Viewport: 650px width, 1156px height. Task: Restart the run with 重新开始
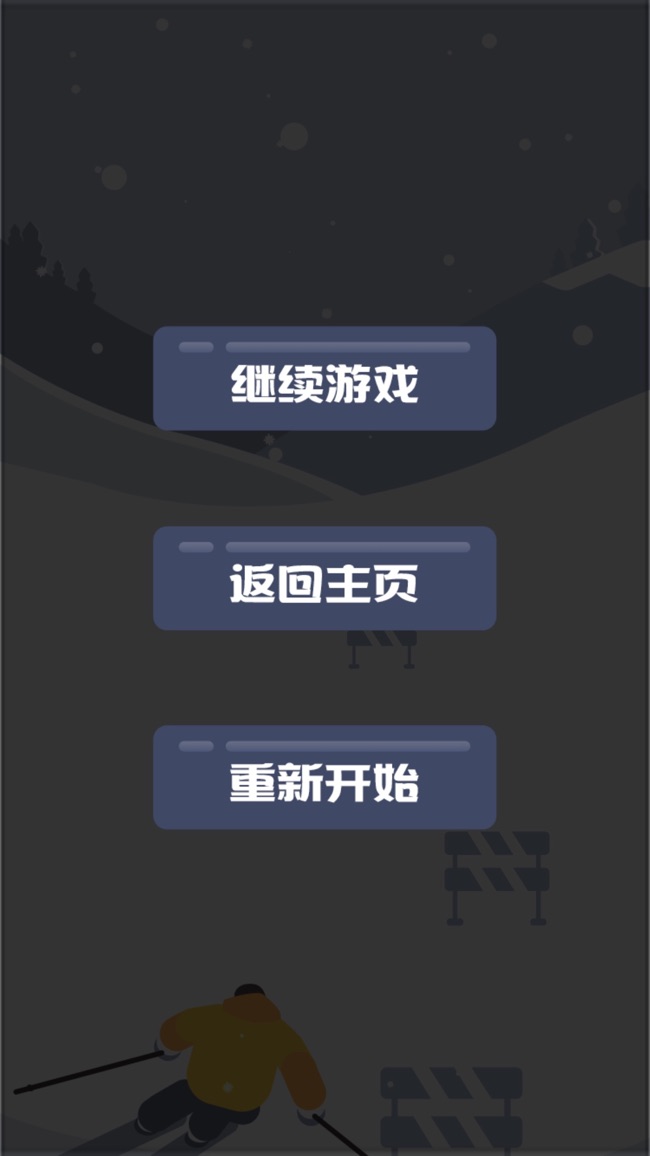324,778
